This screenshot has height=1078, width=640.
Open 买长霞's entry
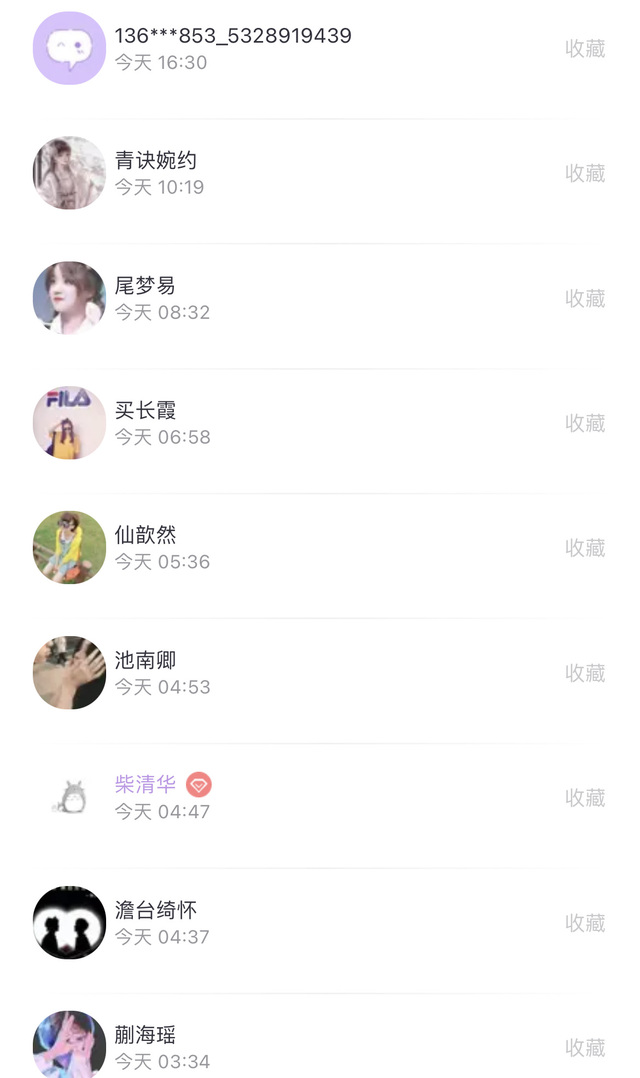pos(320,424)
